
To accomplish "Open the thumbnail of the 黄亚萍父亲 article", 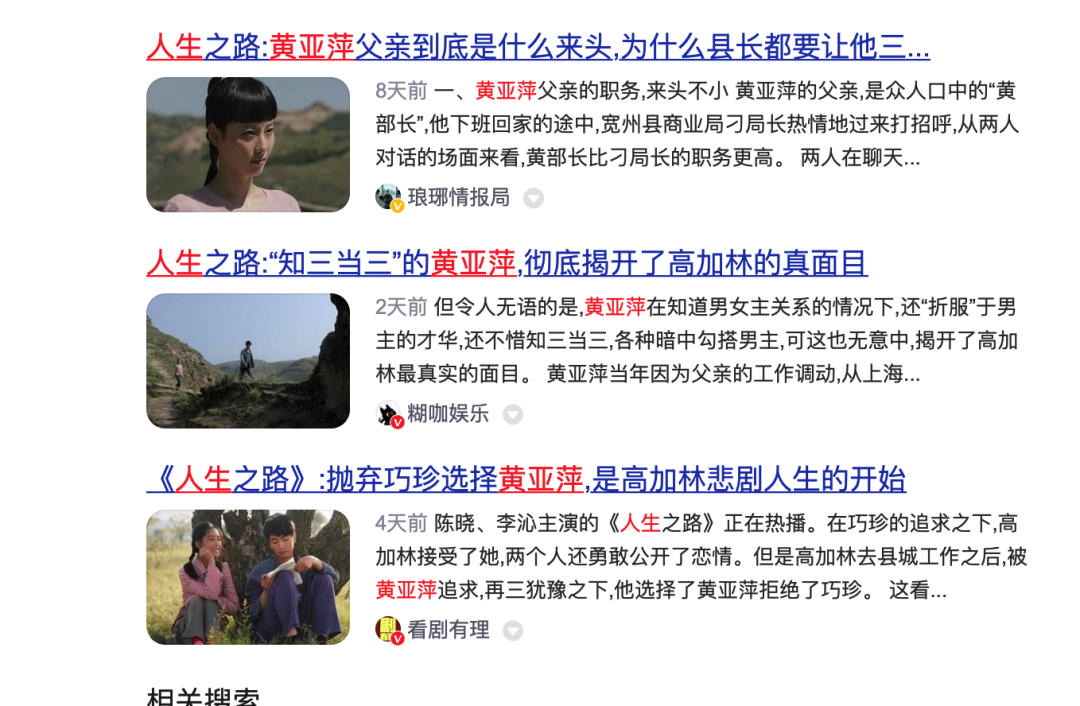I will tap(248, 145).
